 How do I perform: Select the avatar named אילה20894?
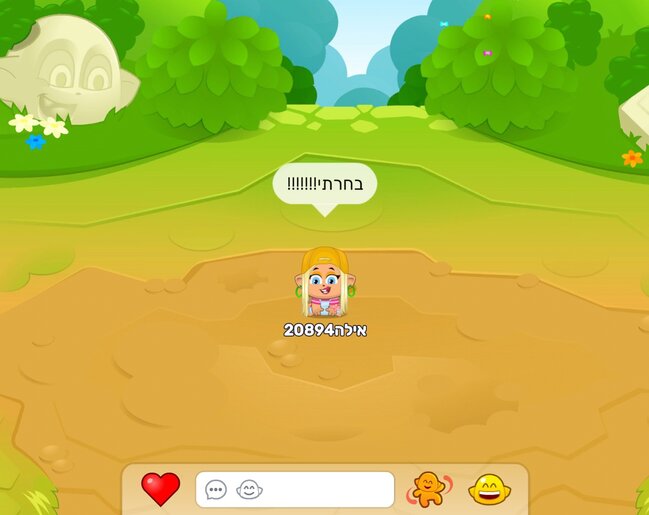tap(323, 283)
